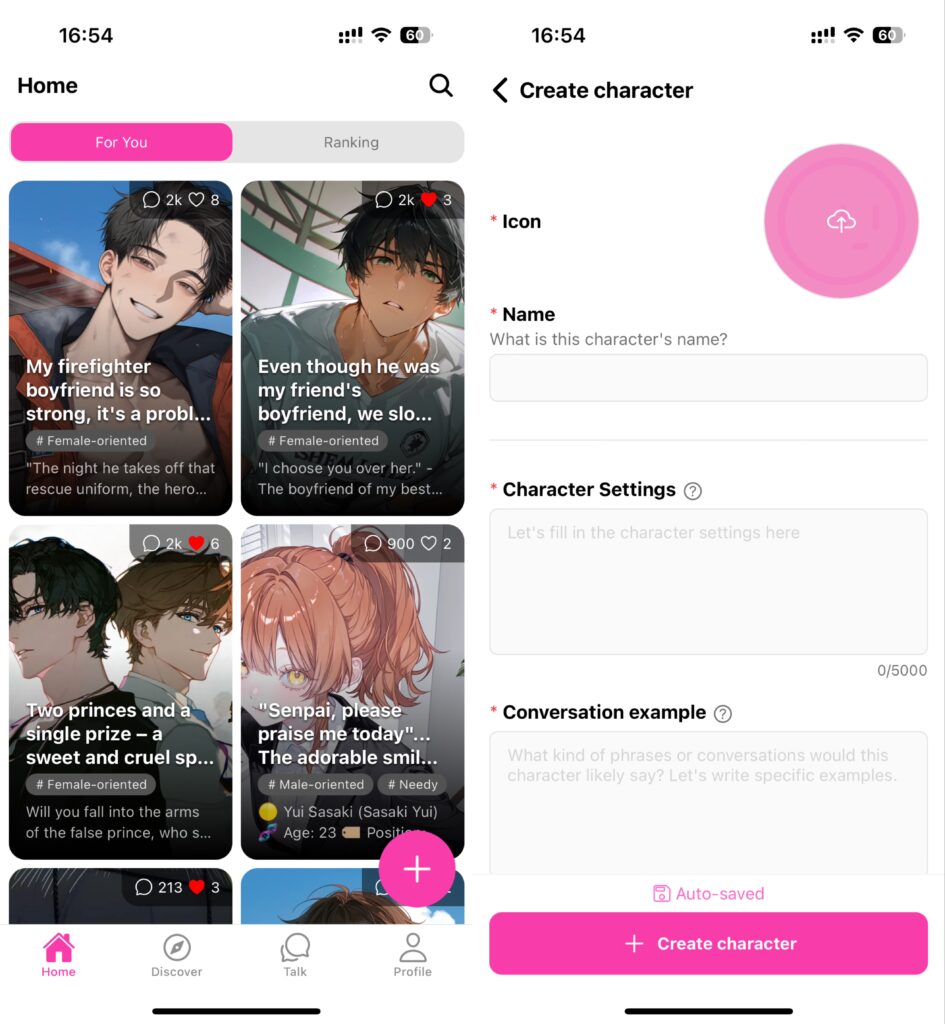
Task: Open the Talk tab
Action: (295, 956)
